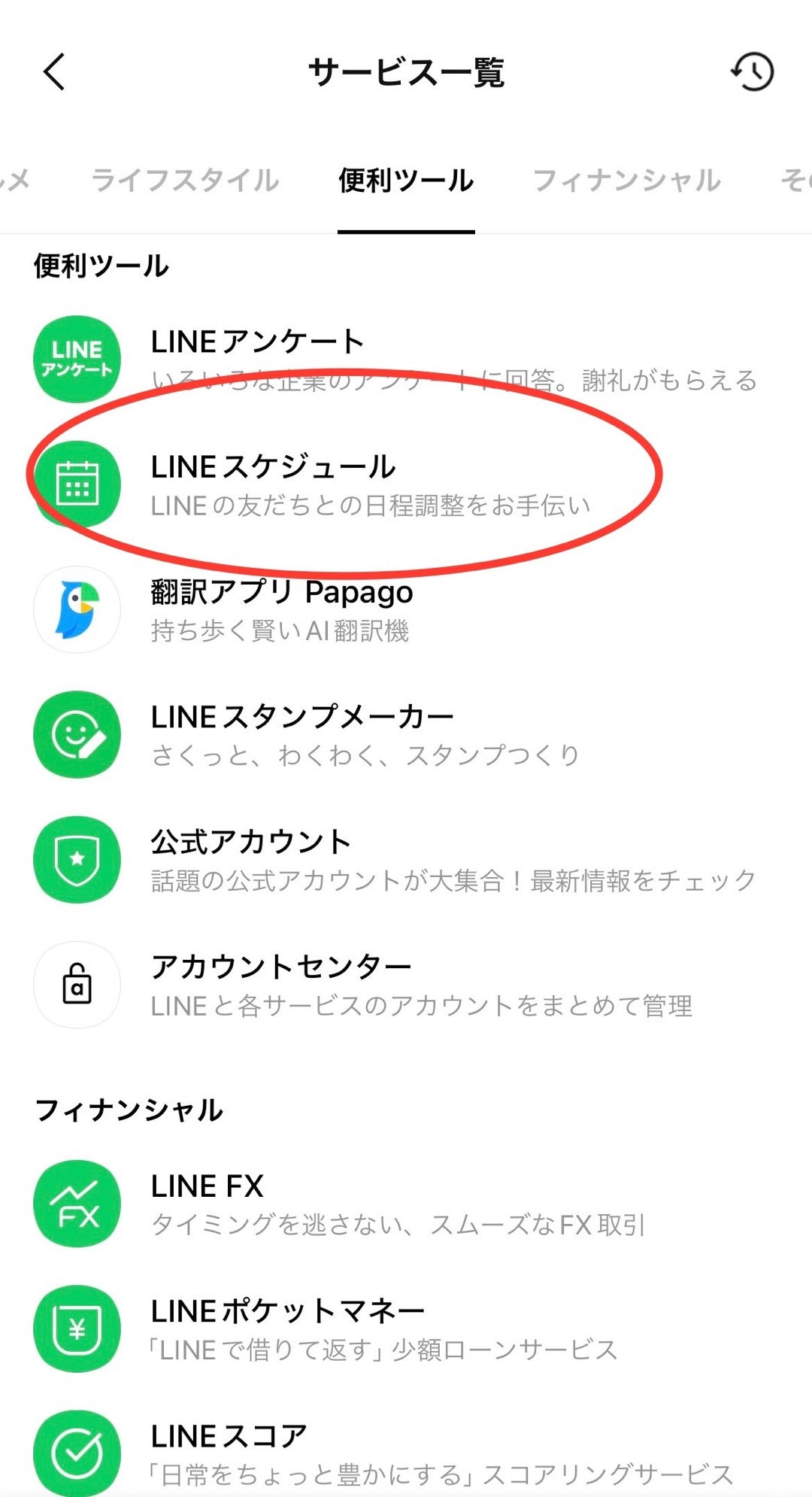Open the view history clock icon
This screenshot has width=812, height=1497.
point(752,72)
